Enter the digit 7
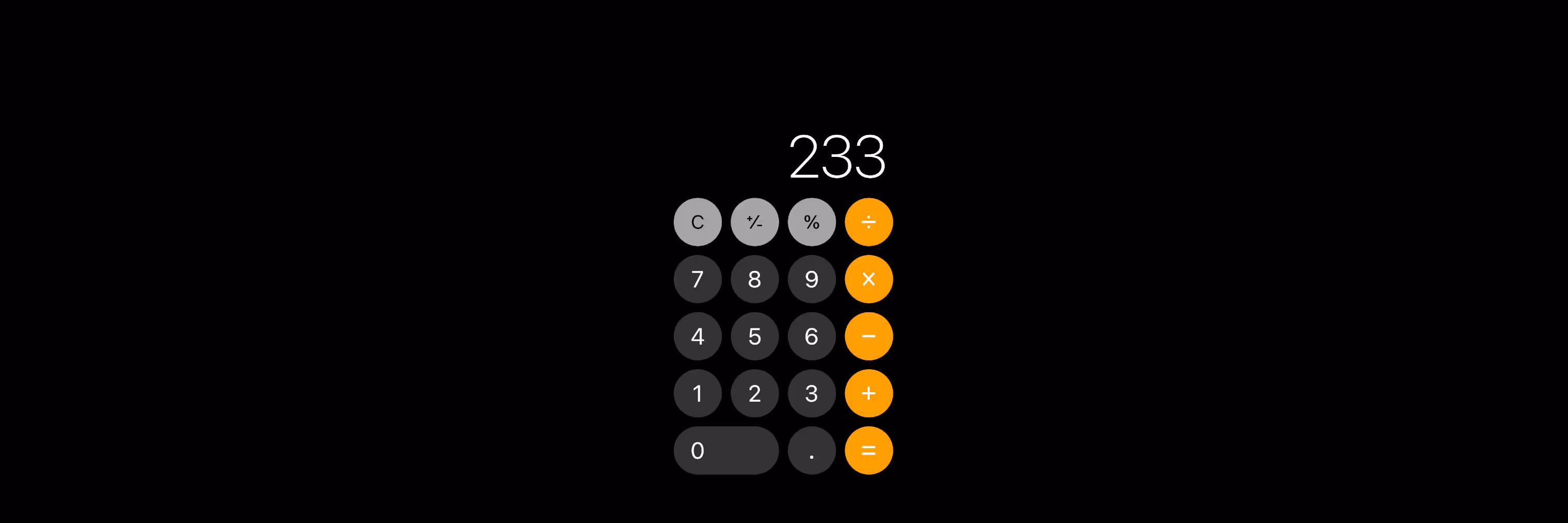This screenshot has width=1568, height=523. pyautogui.click(x=698, y=279)
